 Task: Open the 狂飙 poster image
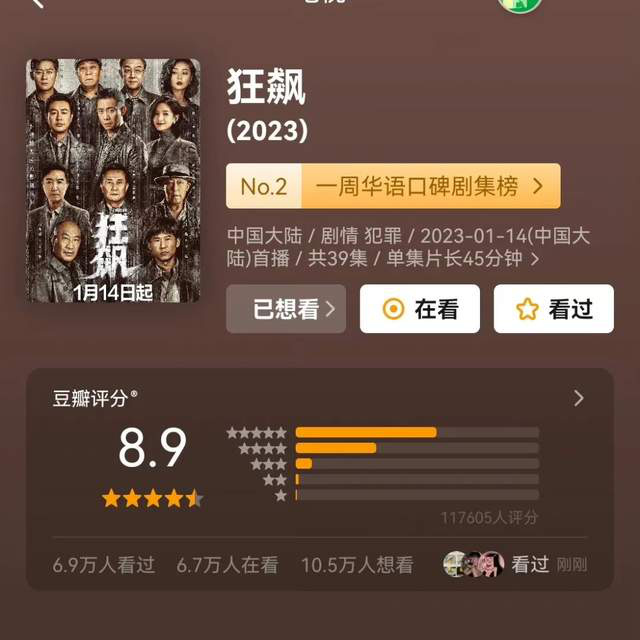click(112, 180)
